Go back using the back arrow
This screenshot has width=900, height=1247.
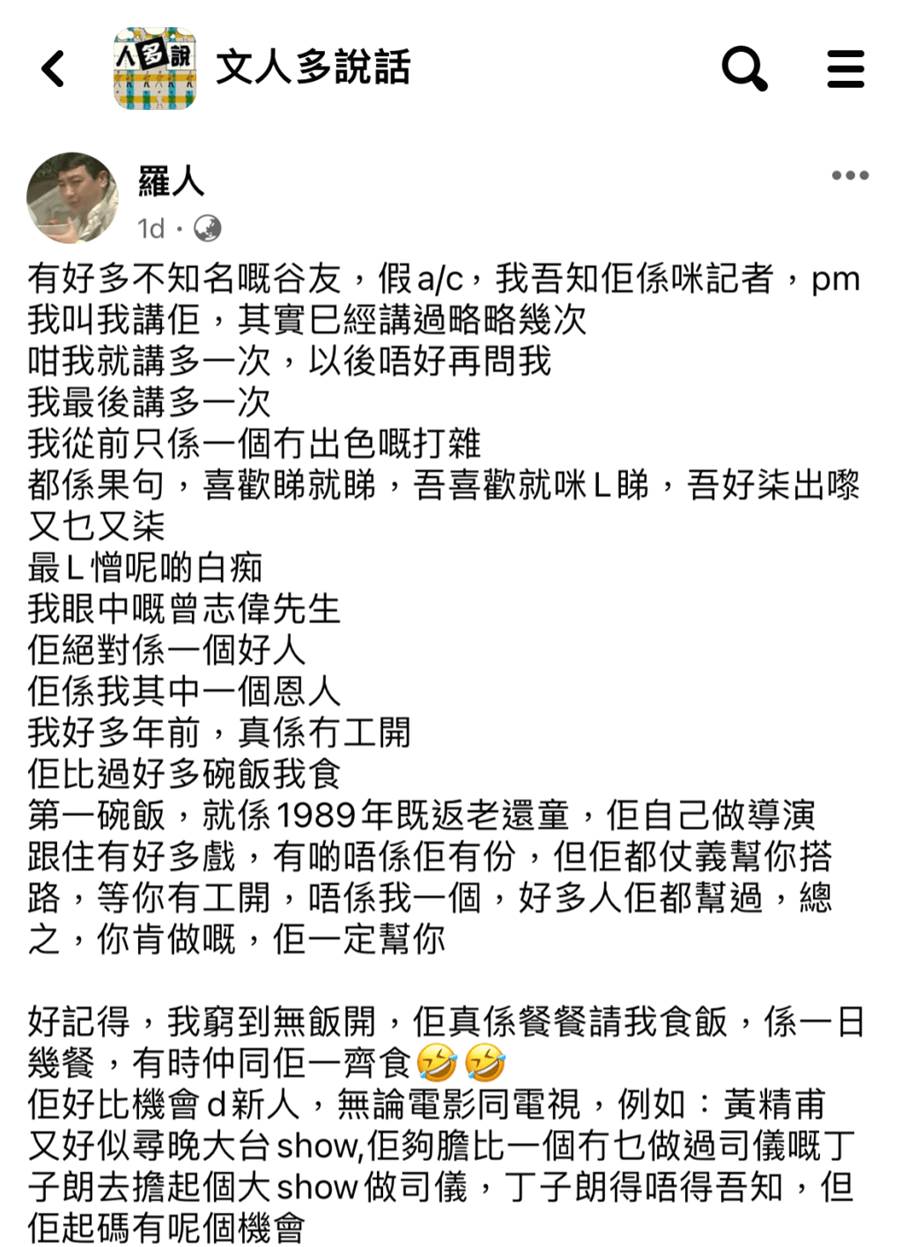pyautogui.click(x=53, y=68)
